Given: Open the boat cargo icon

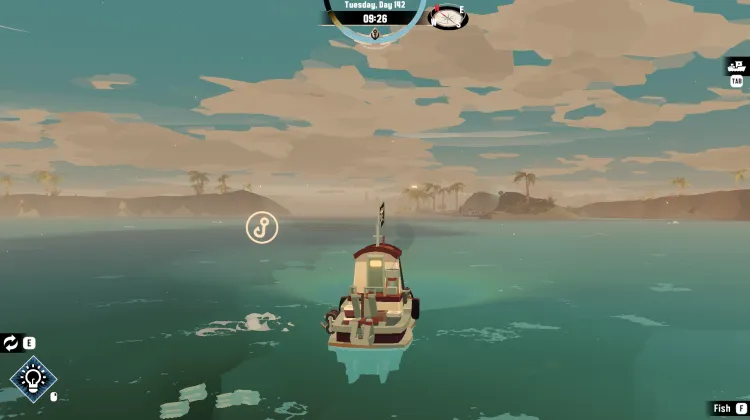Looking at the screenshot, I should 736,67.
